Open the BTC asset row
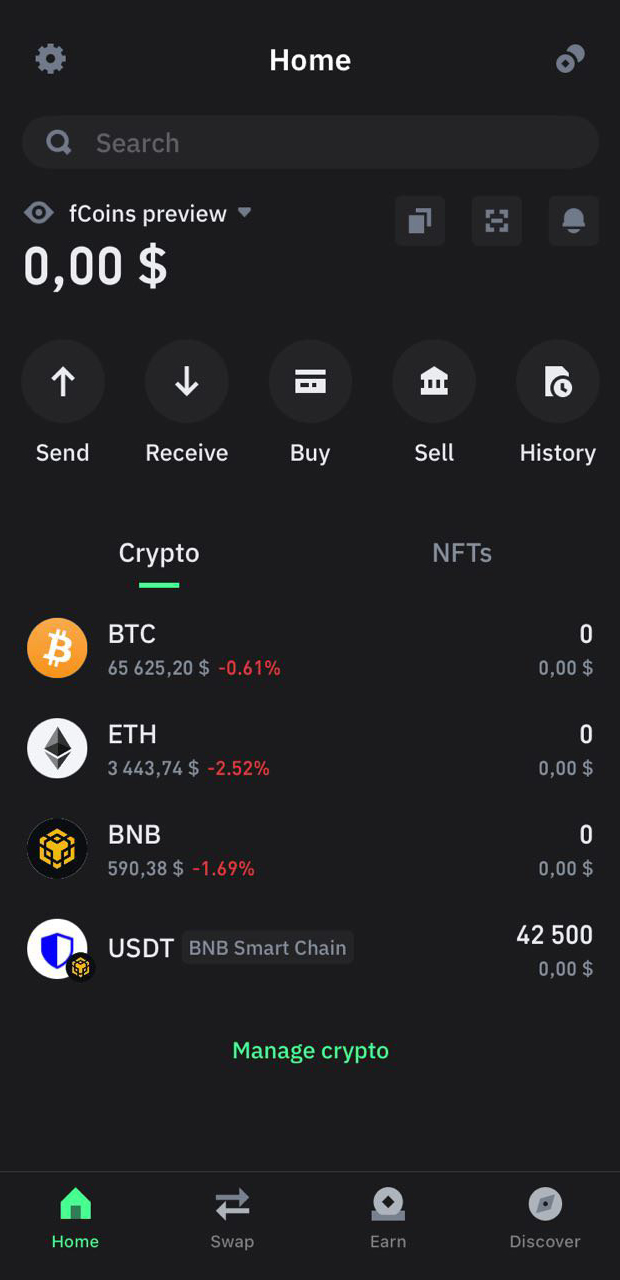The width and height of the screenshot is (620, 1280). [x=310, y=648]
